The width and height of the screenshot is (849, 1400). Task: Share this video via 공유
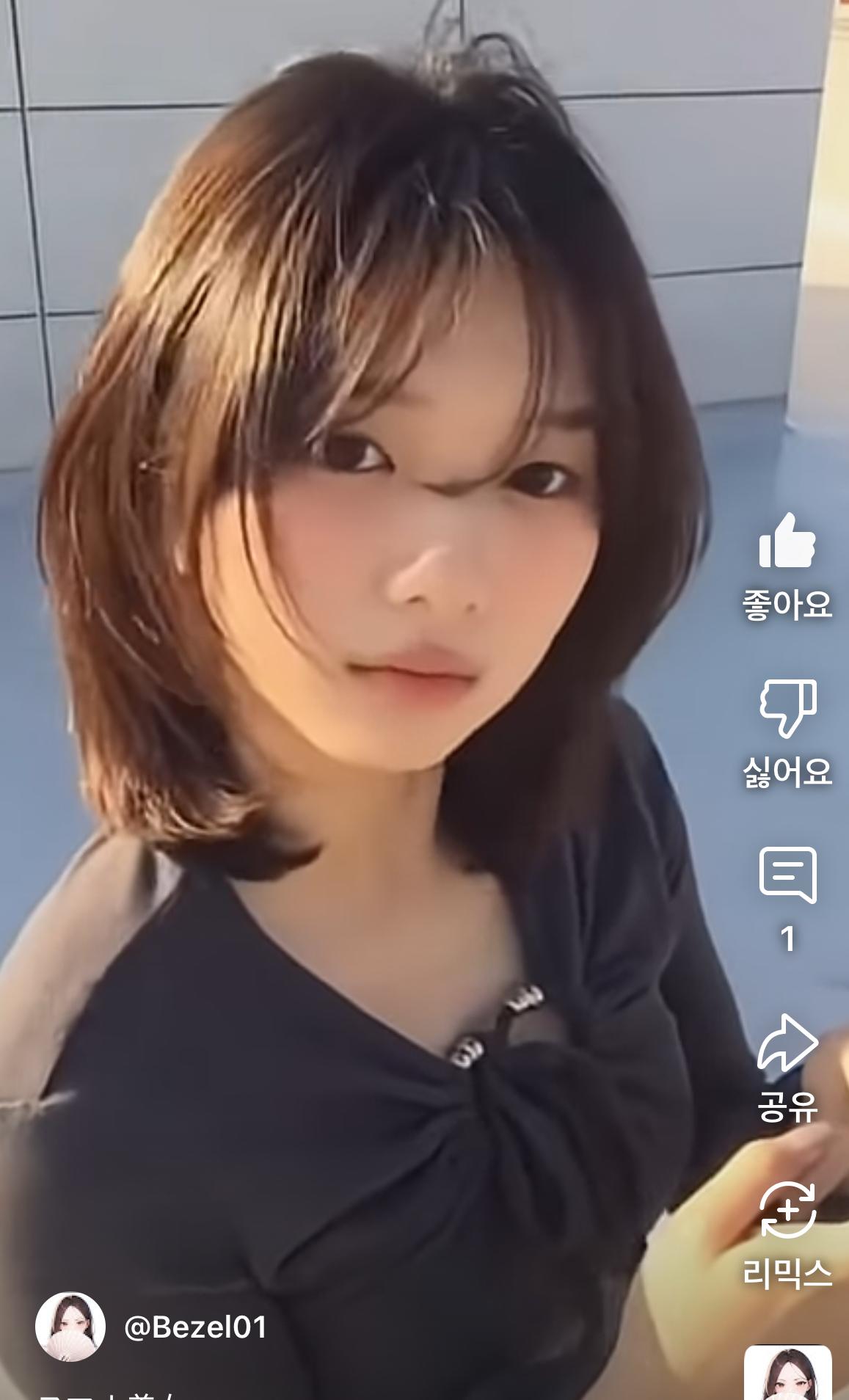tap(787, 1042)
